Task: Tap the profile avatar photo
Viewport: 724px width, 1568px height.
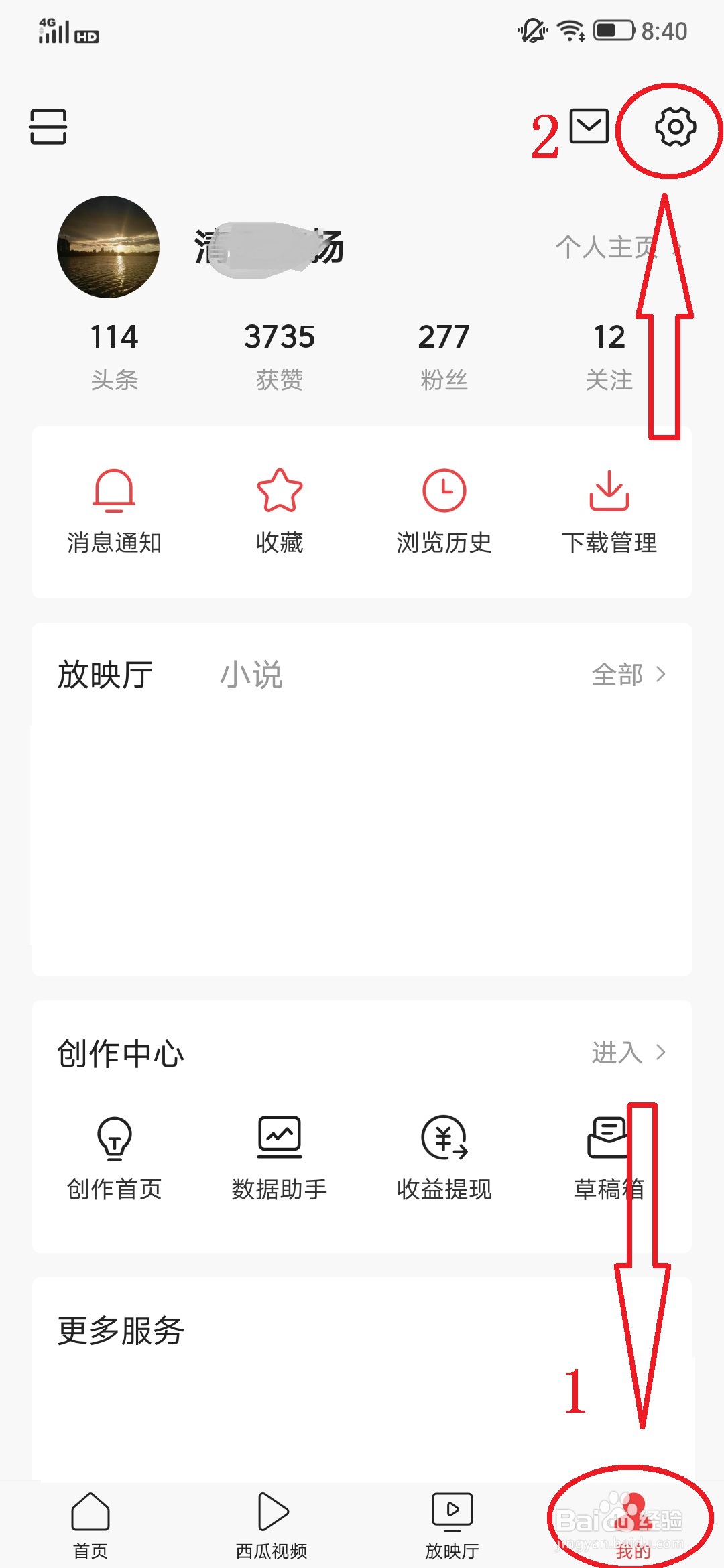Action: (109, 246)
